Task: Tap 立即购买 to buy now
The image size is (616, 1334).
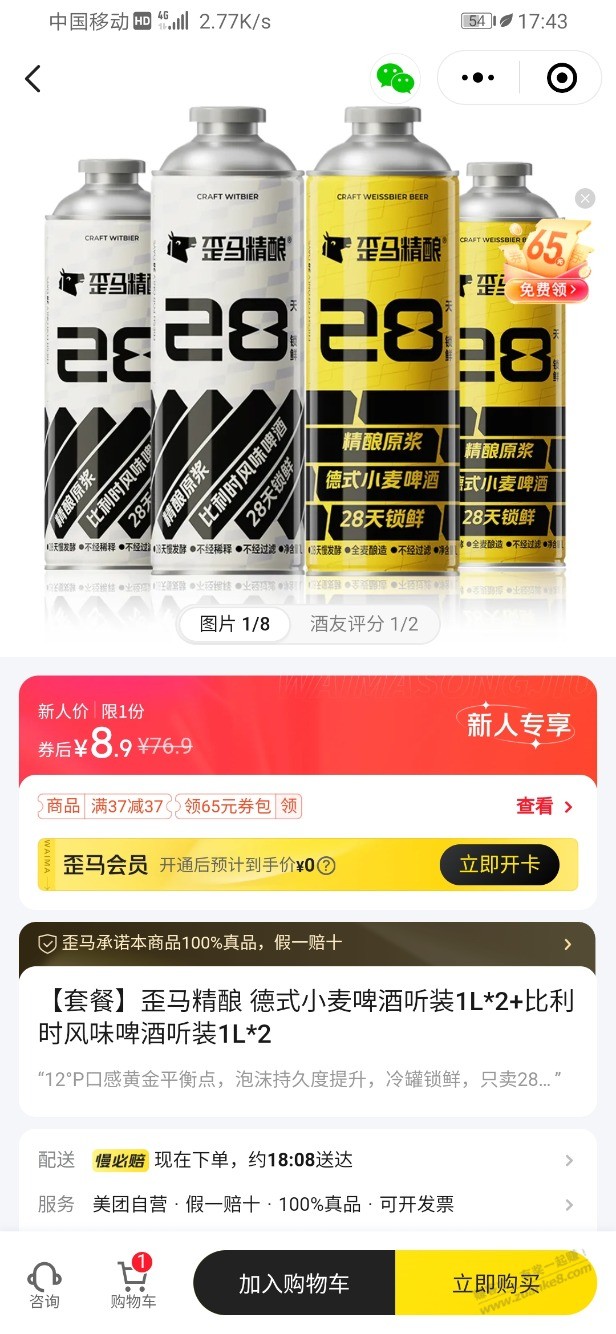Action: click(496, 1284)
